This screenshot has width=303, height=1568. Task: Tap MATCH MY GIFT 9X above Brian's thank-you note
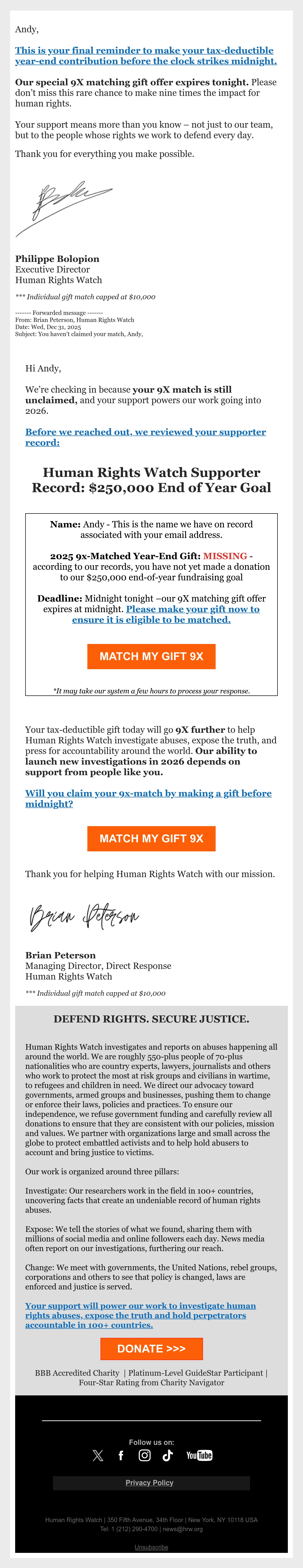pos(151,838)
